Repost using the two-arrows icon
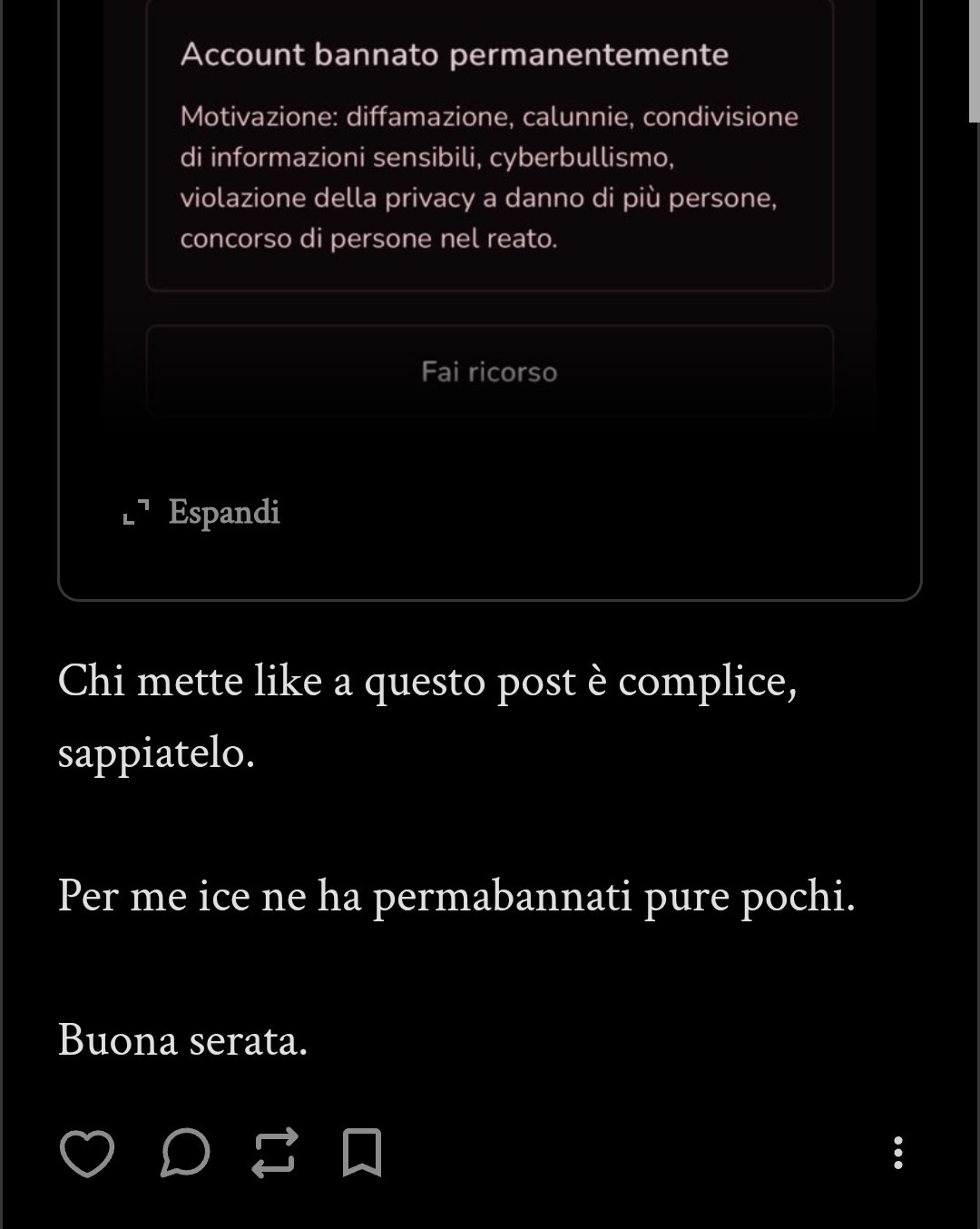 point(274,1154)
